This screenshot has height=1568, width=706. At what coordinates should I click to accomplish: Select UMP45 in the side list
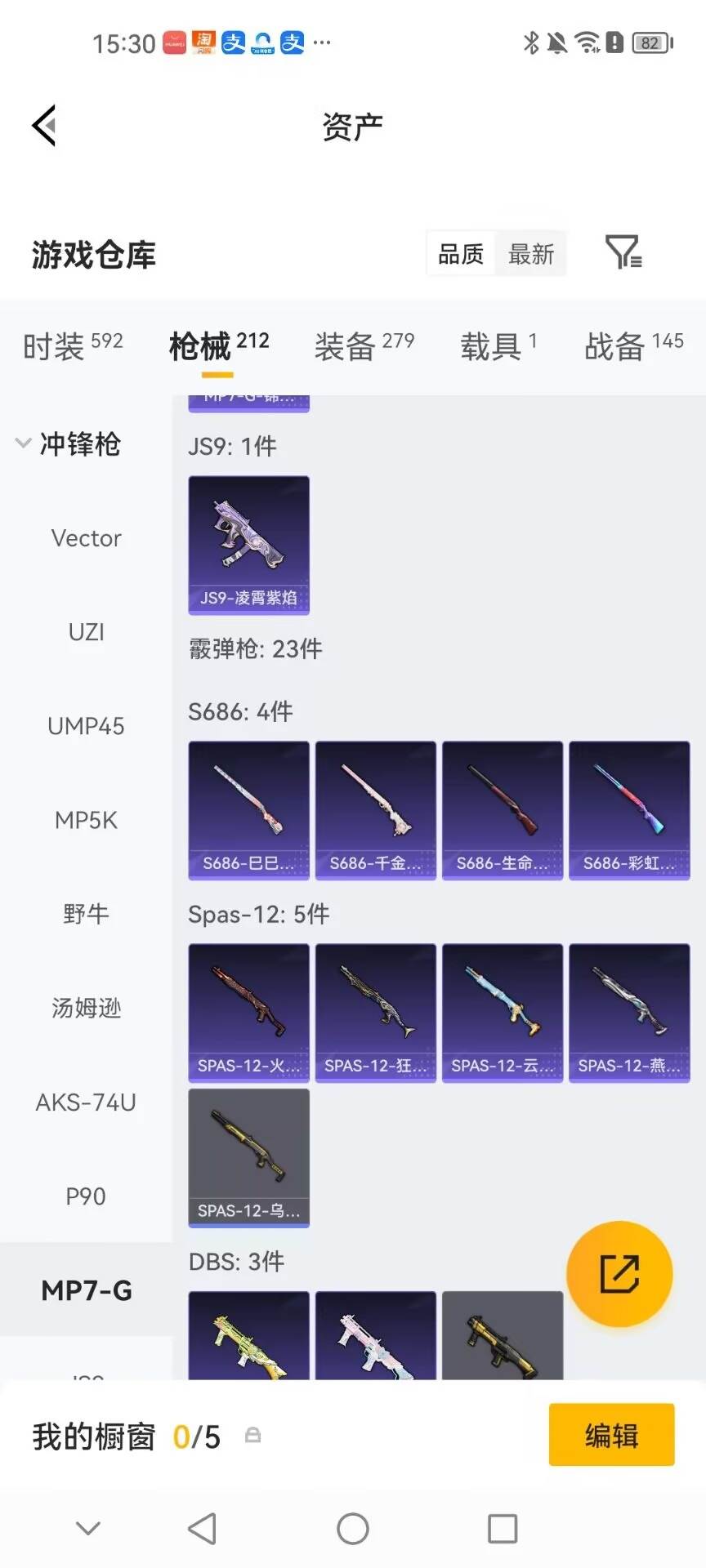coord(86,726)
